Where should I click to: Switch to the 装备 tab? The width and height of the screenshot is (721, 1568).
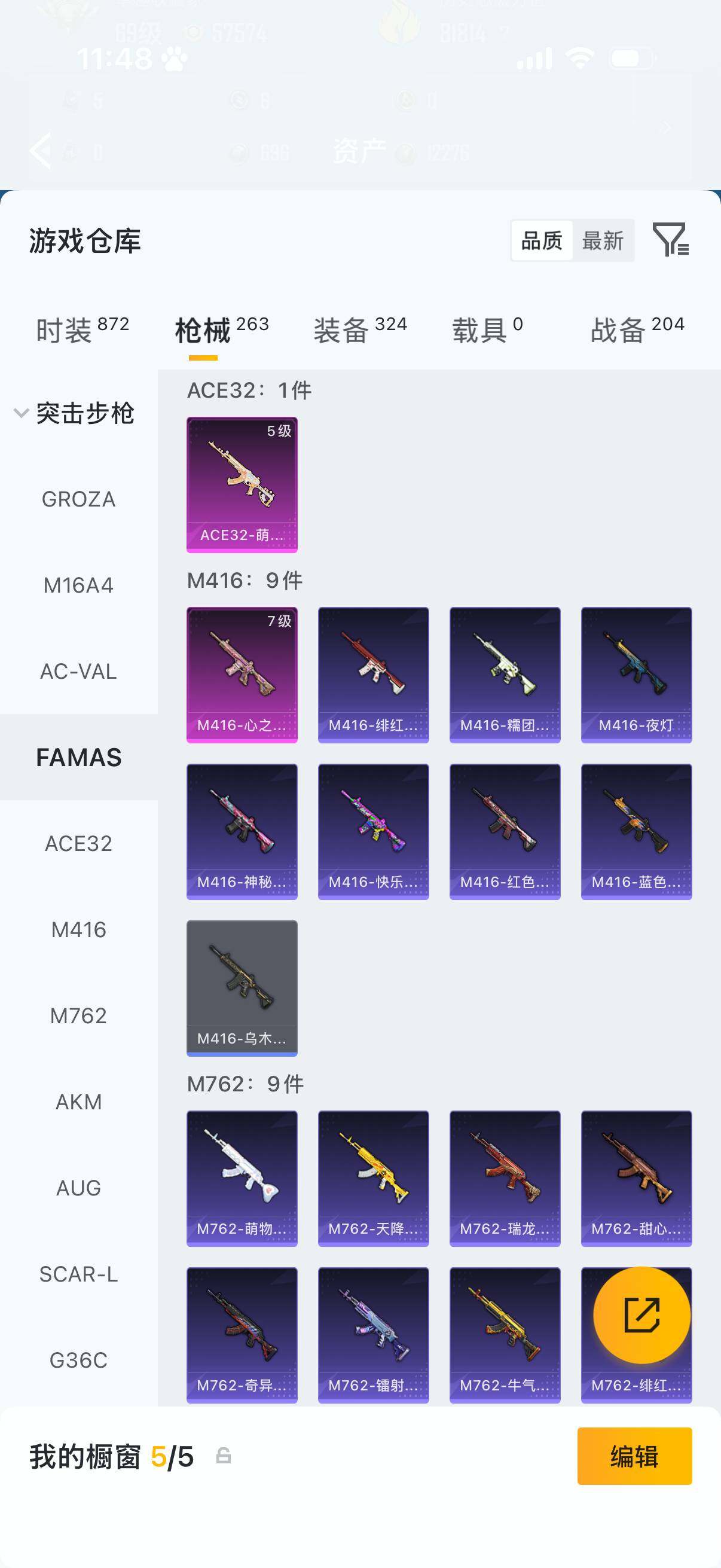[x=360, y=330]
